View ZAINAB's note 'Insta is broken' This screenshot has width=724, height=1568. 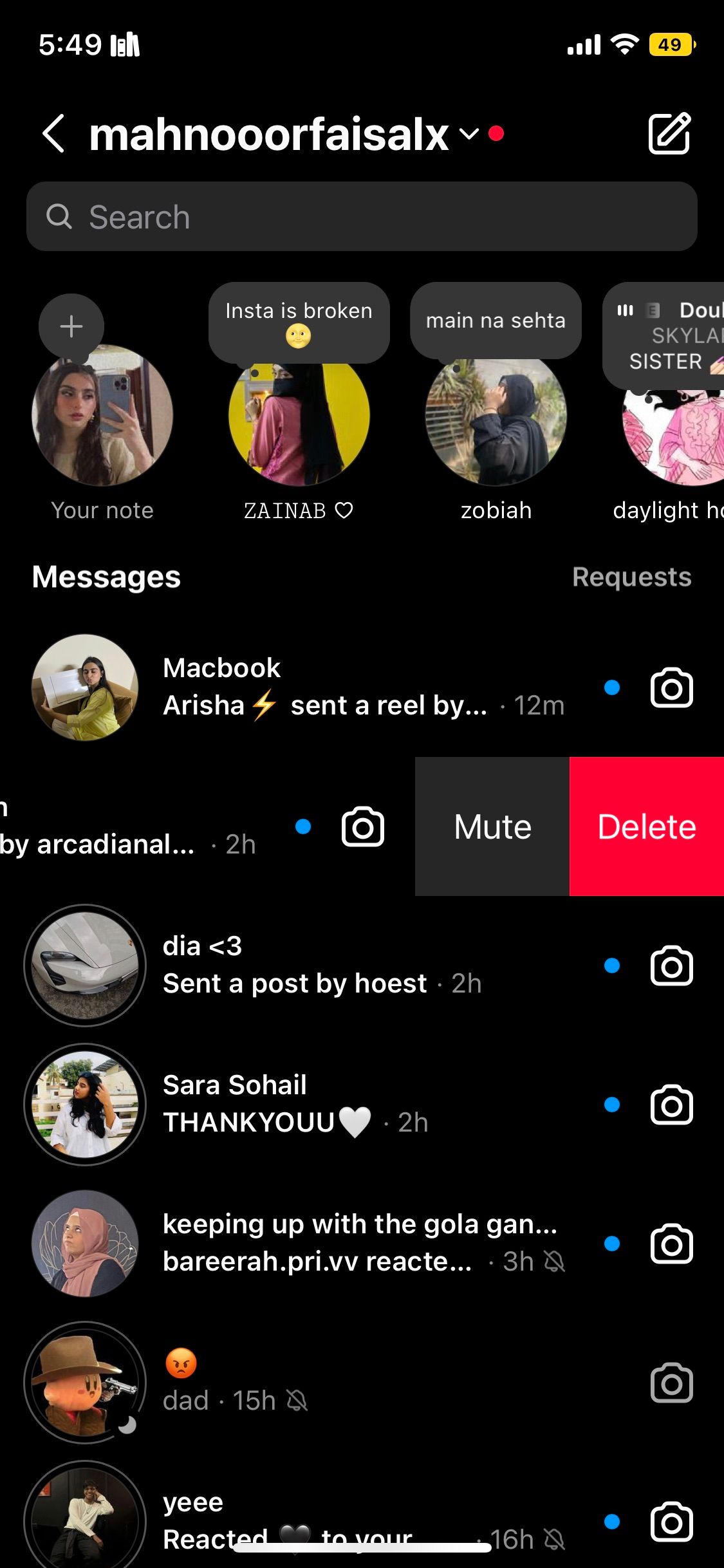coord(299,322)
